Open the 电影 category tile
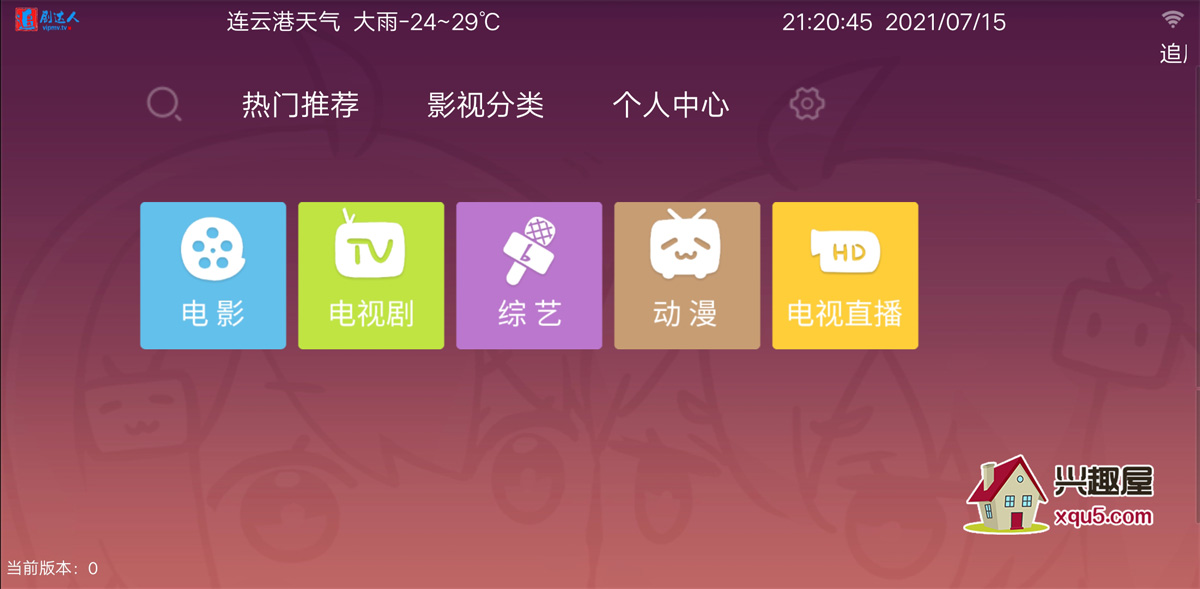 click(x=213, y=276)
